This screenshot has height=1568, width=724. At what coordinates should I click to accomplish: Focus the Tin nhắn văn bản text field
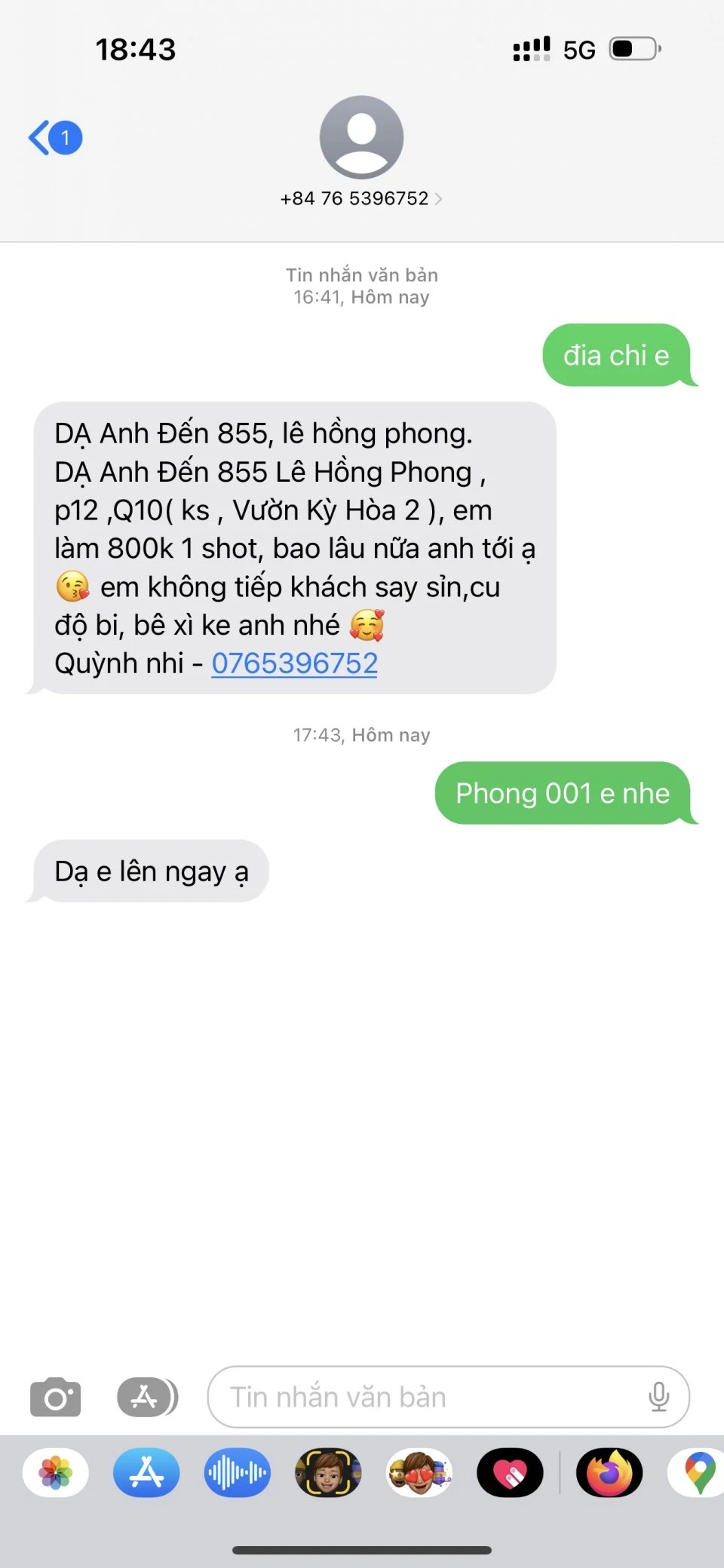430,1398
